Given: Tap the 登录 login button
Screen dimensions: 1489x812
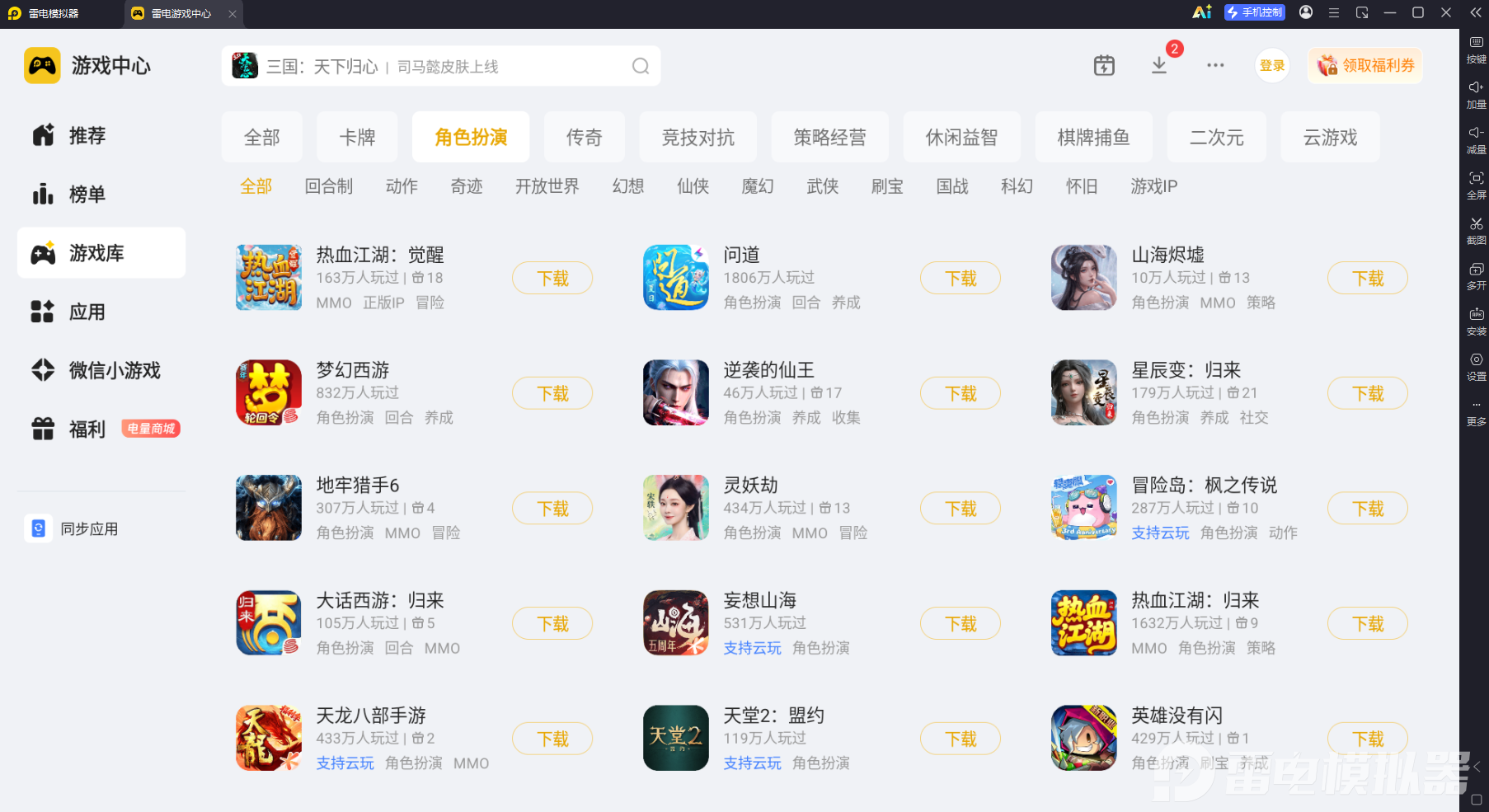Looking at the screenshot, I should [1272, 66].
